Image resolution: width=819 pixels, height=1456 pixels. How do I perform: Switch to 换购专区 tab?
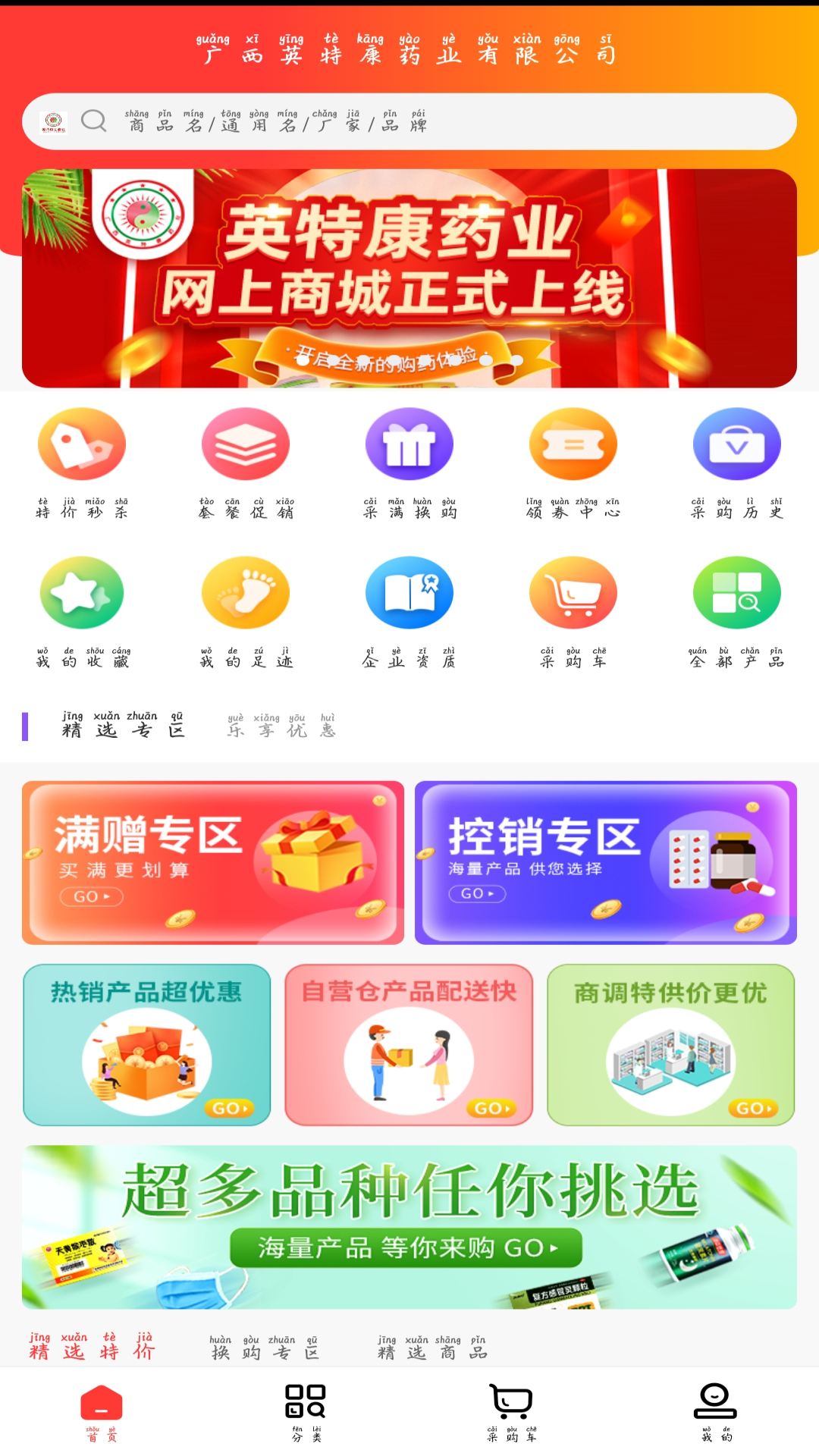265,1348
